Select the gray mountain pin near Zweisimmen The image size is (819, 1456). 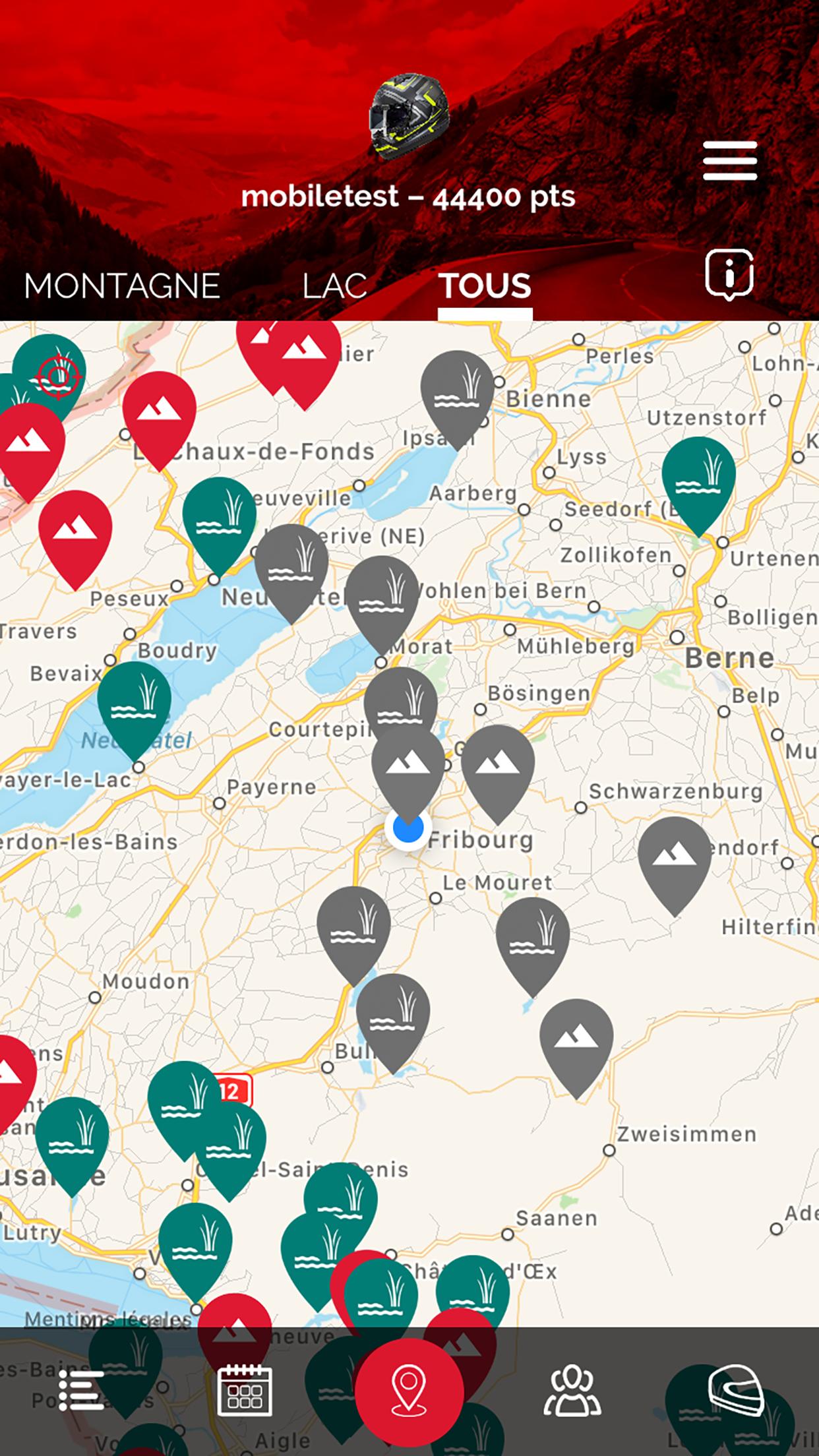(576, 1039)
